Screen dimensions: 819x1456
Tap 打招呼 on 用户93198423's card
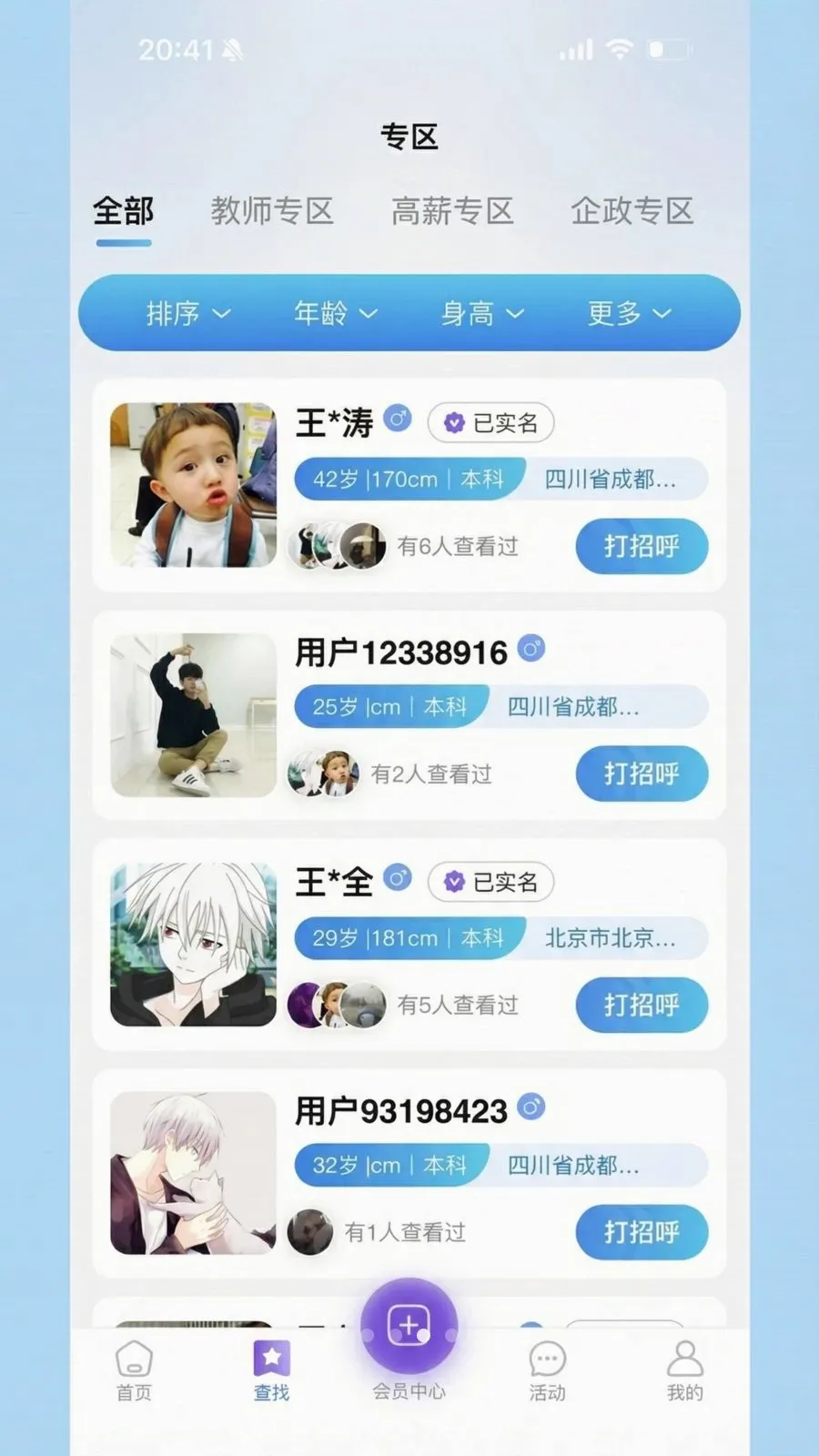click(x=642, y=1232)
